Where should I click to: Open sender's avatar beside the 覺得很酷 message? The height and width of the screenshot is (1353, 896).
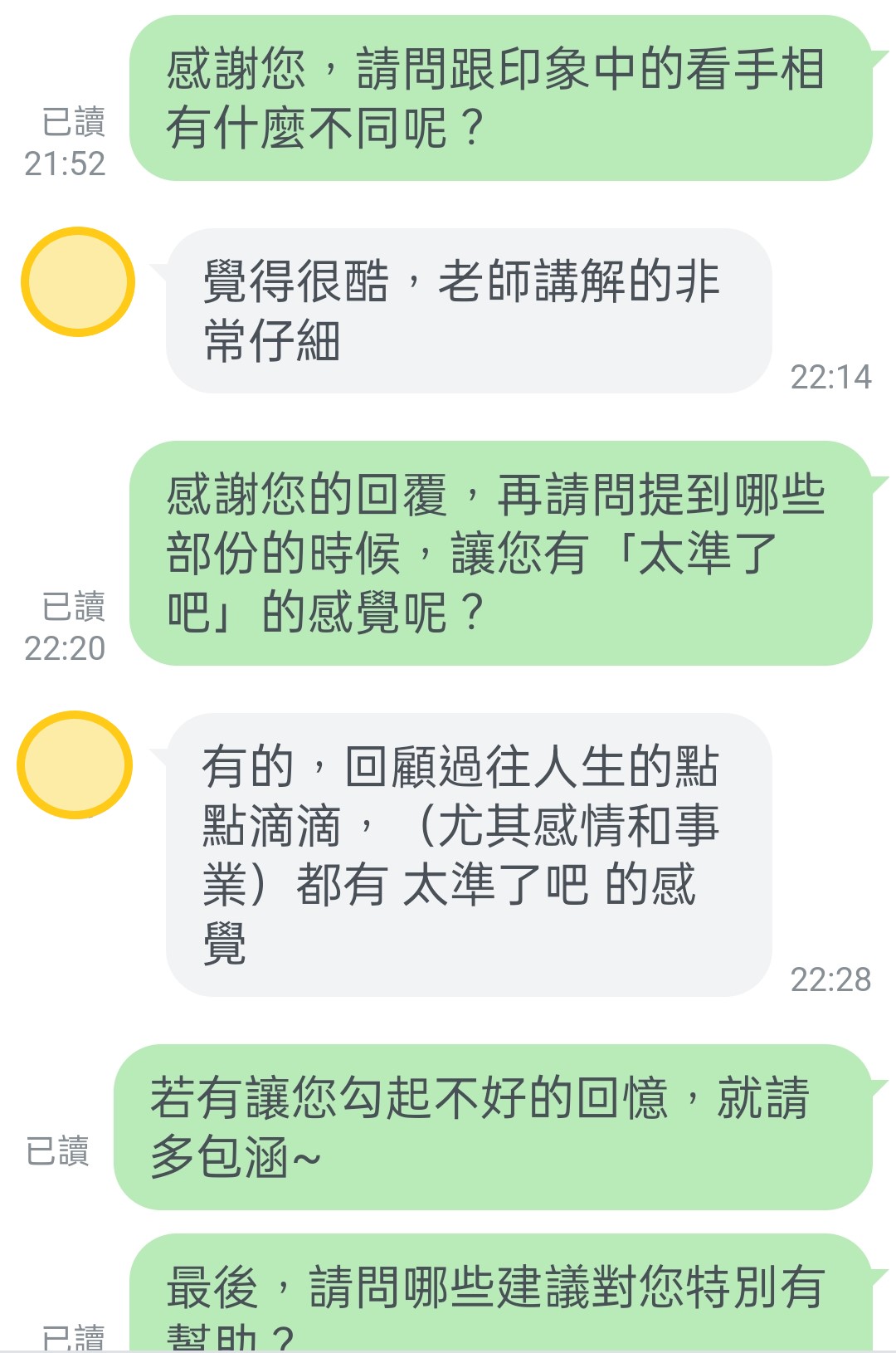78,281
